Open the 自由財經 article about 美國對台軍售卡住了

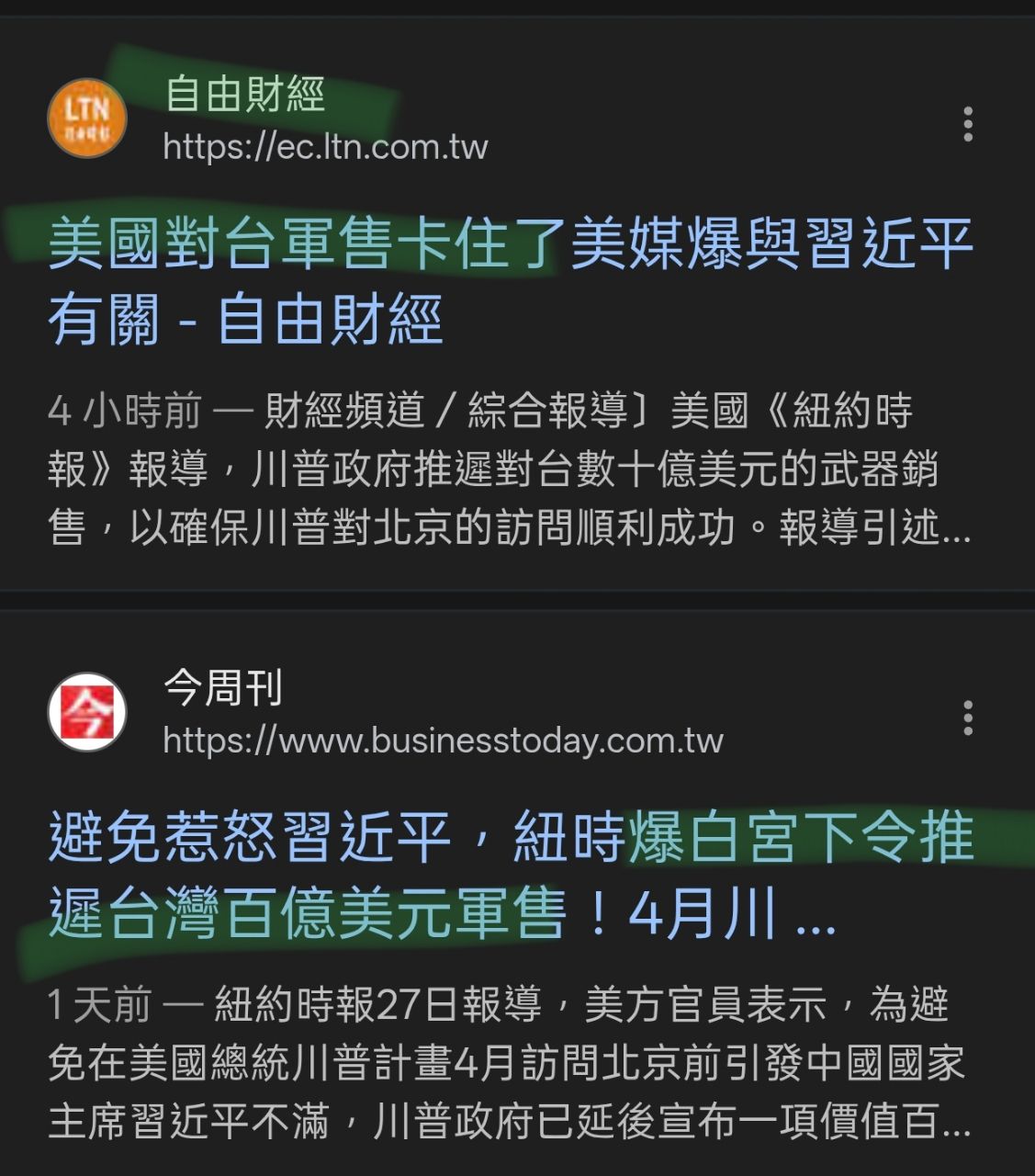coord(510,280)
